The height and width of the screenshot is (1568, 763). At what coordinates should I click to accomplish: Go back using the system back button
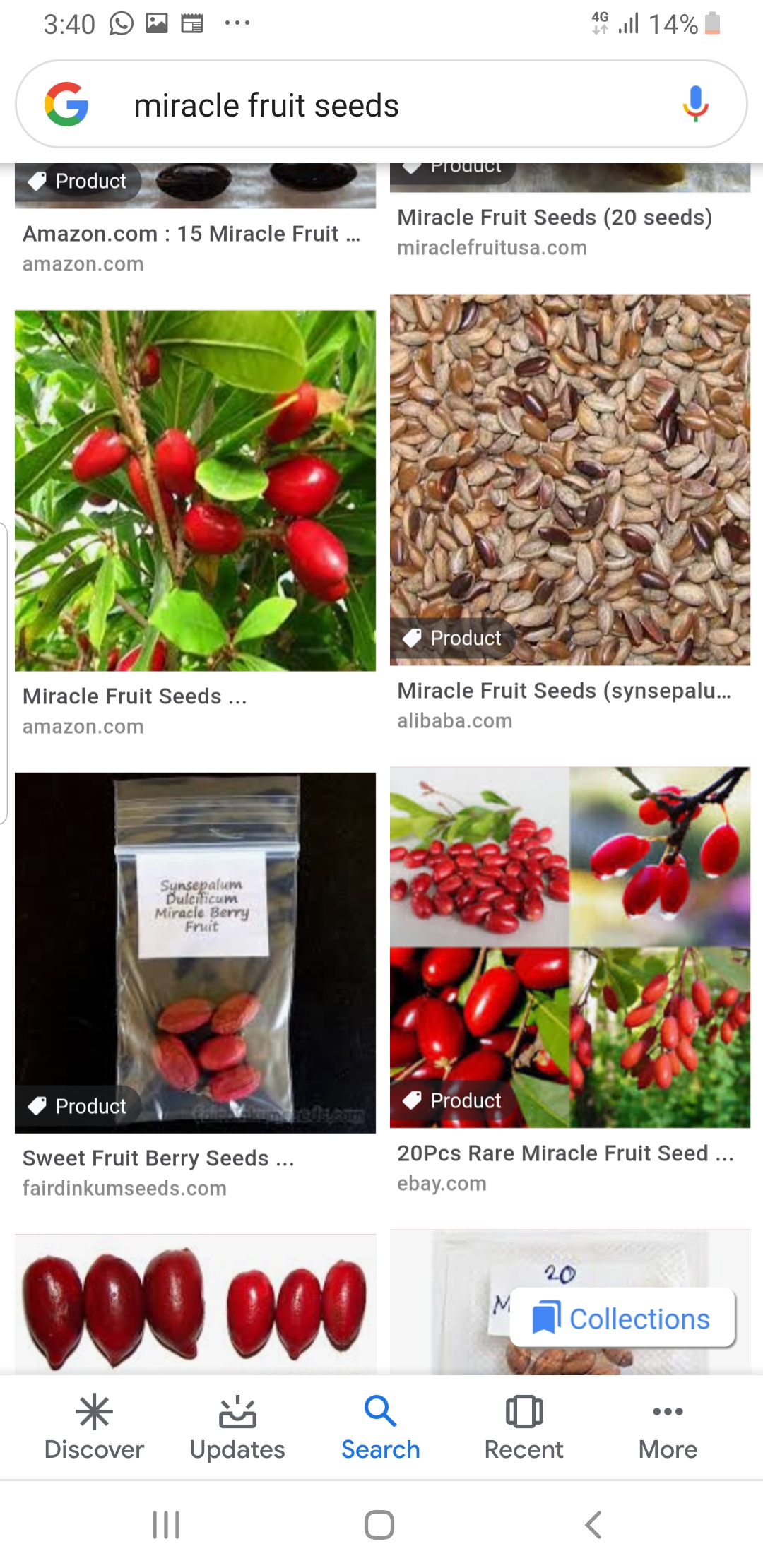click(x=593, y=1524)
